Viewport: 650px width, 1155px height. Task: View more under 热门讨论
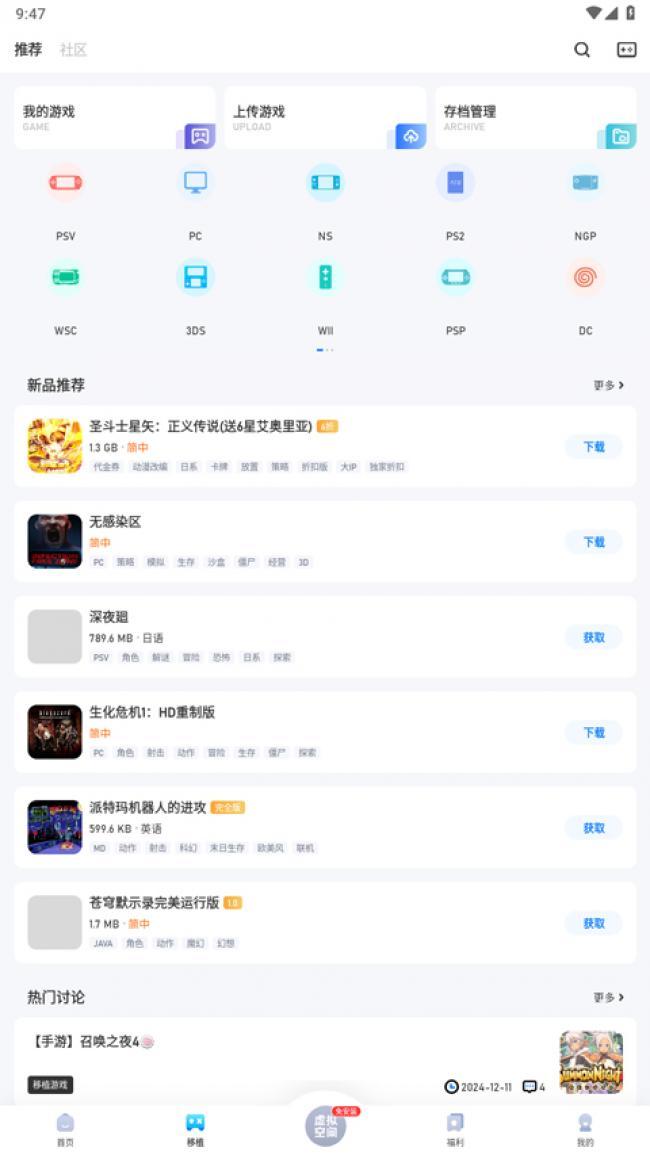click(608, 997)
